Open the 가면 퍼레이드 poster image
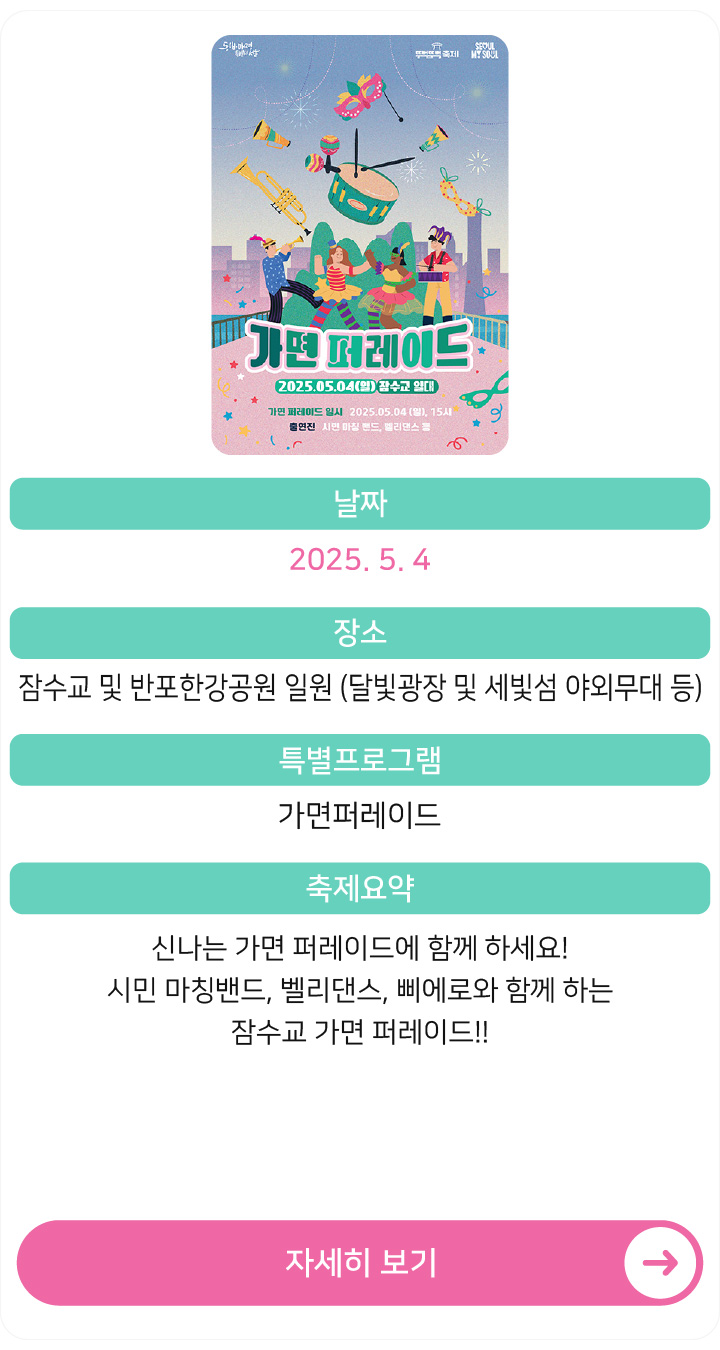Screen dimensions: 720x1350 tap(360, 245)
